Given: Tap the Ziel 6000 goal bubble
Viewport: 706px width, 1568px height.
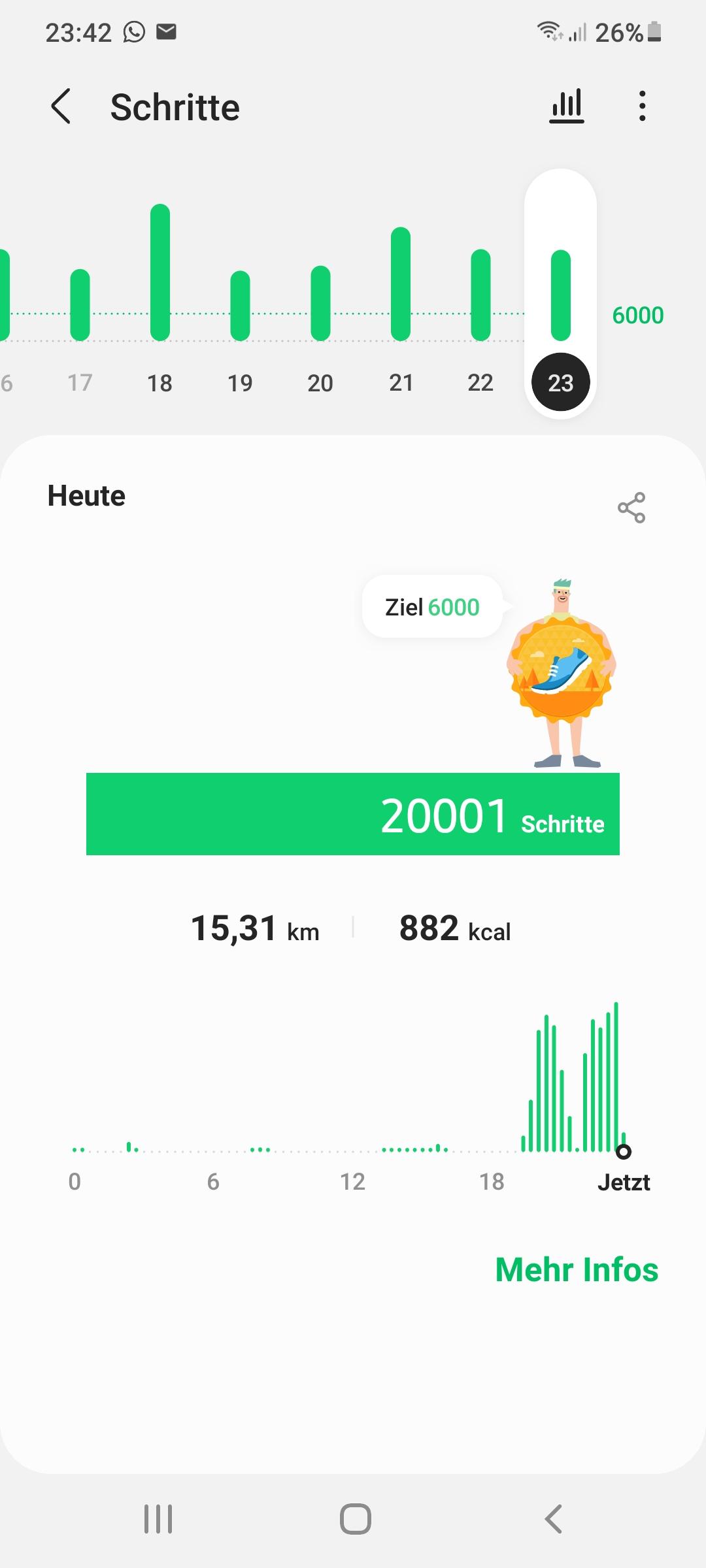Looking at the screenshot, I should pyautogui.click(x=432, y=607).
